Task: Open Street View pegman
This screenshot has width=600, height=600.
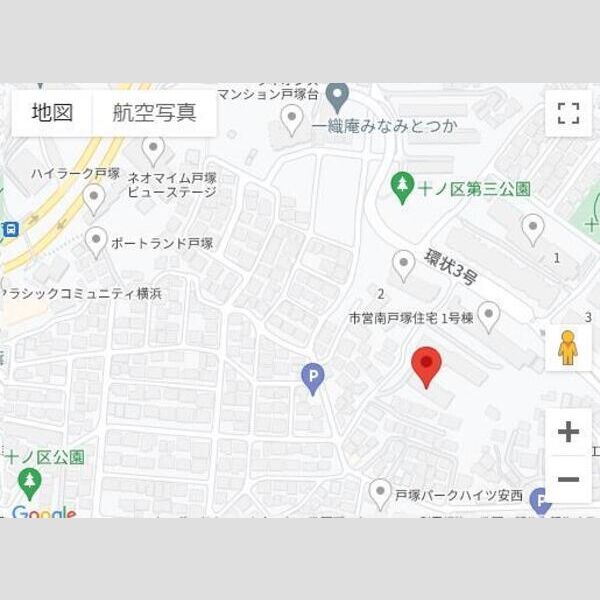Action: pos(568,347)
